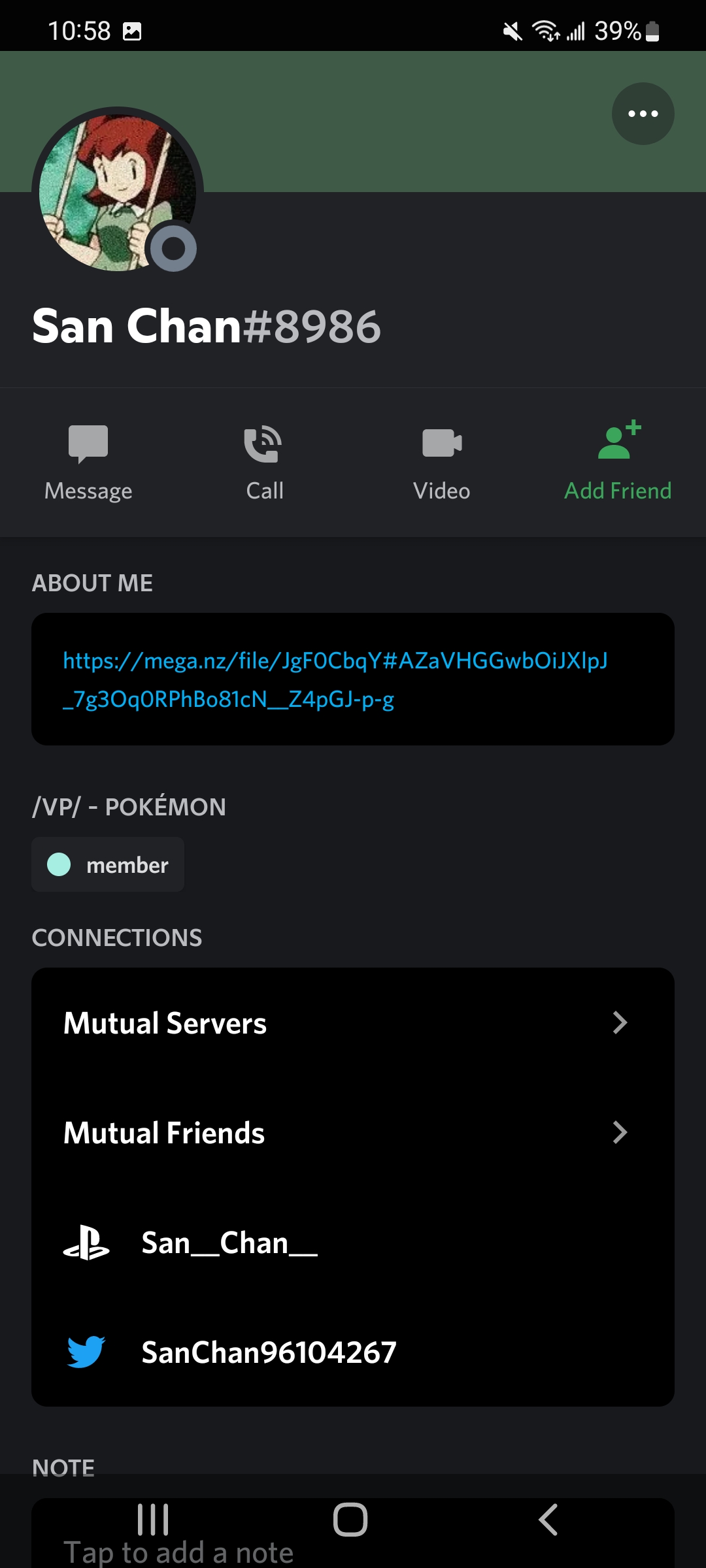Go to the home screen
This screenshot has height=1568, width=706.
350,1520
